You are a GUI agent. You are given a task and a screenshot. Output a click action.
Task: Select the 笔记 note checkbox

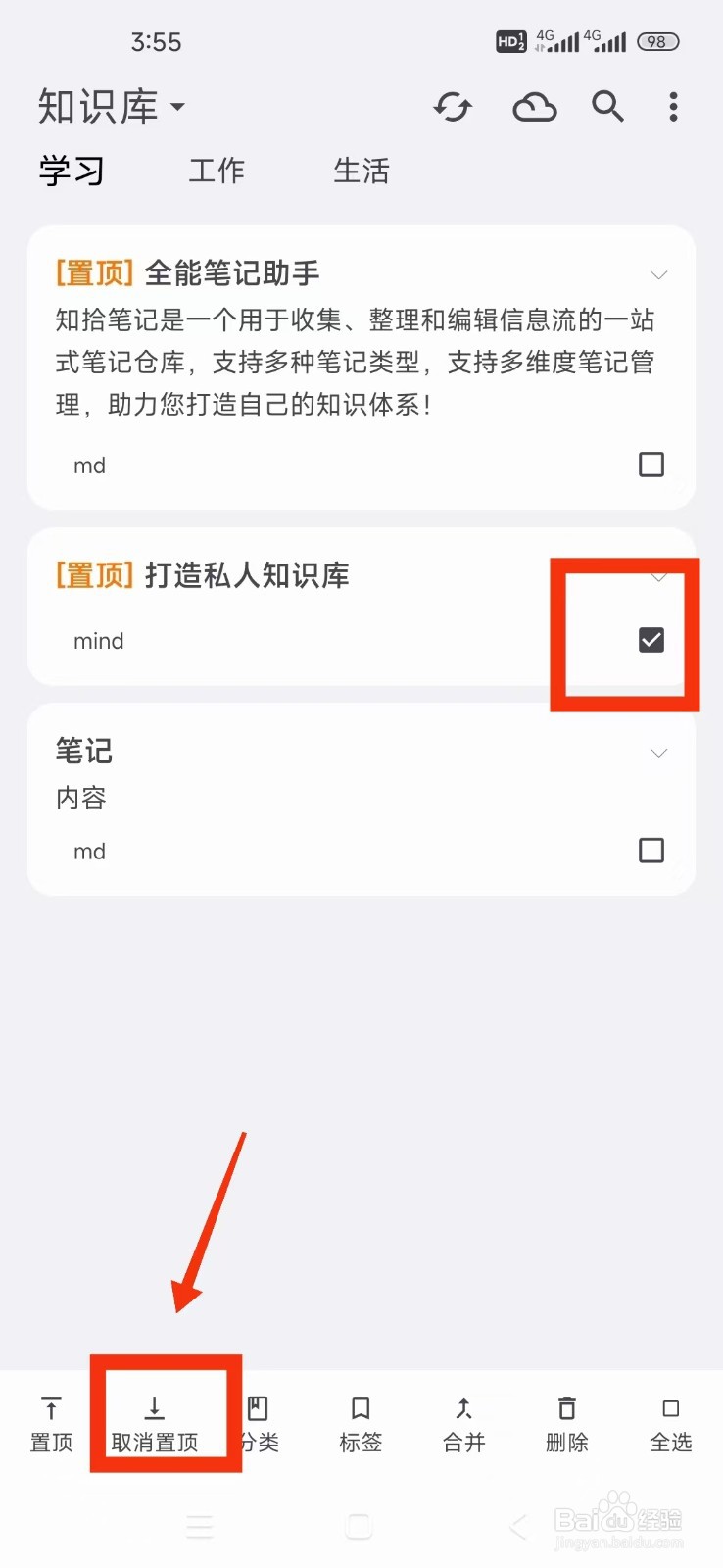coord(651,850)
